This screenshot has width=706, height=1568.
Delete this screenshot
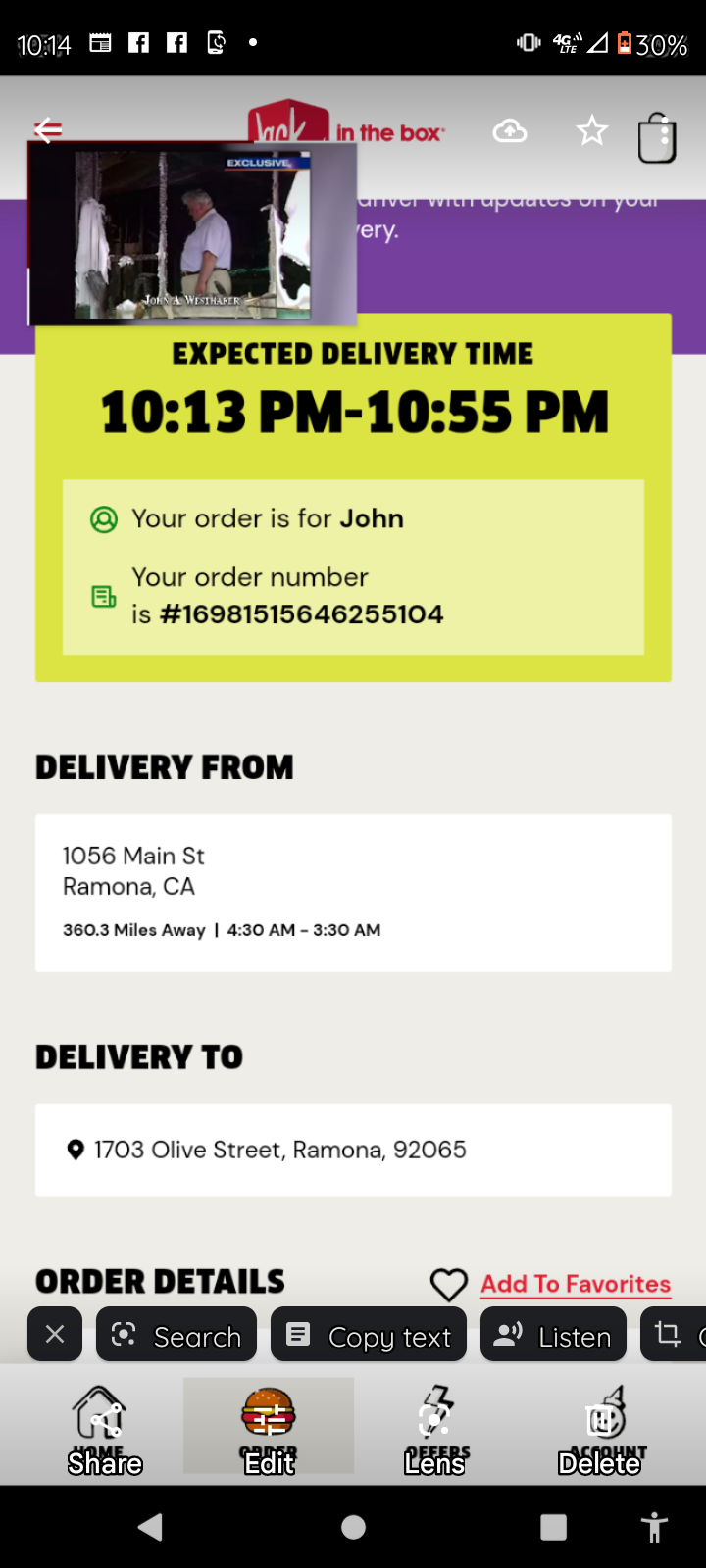599,1429
